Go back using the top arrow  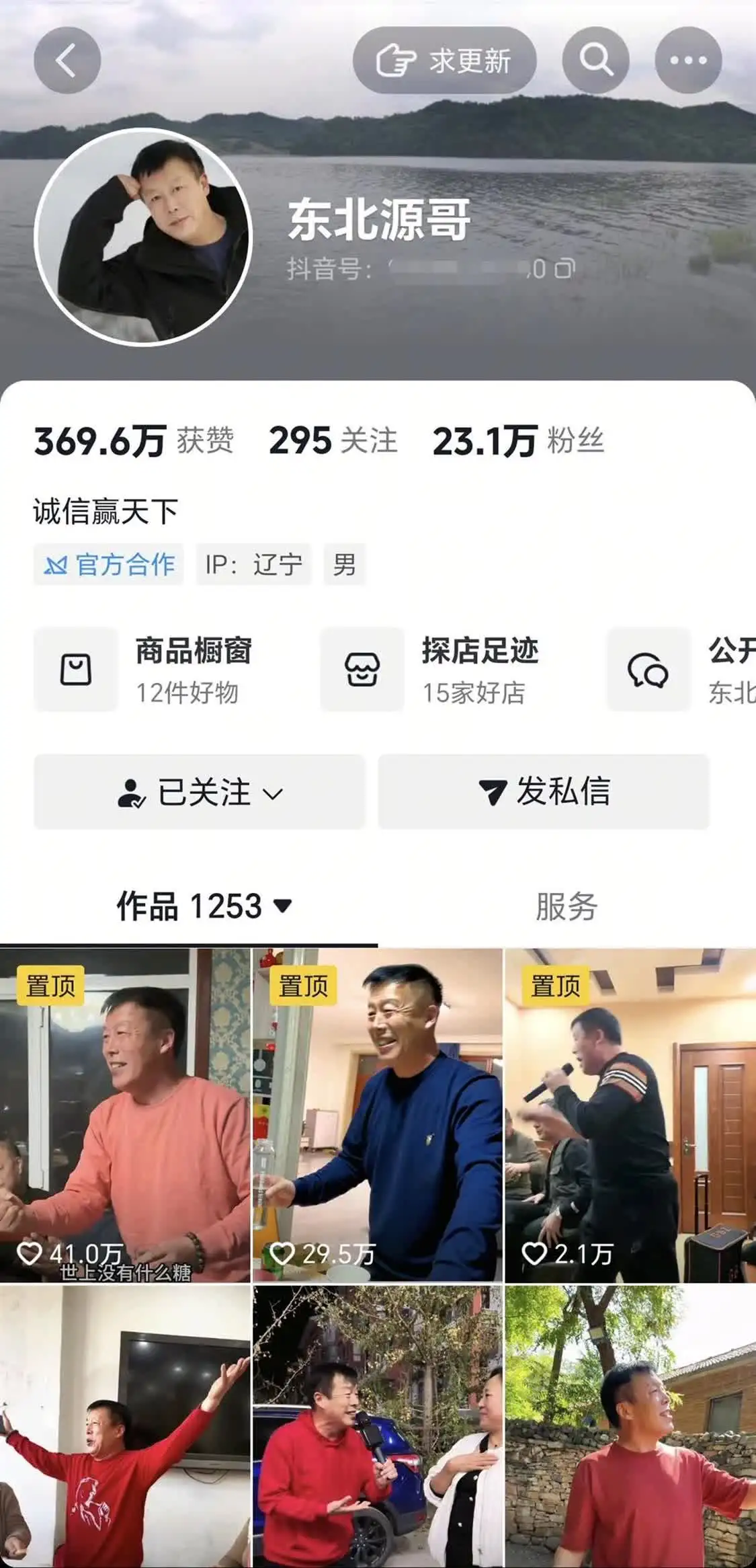[x=67, y=61]
